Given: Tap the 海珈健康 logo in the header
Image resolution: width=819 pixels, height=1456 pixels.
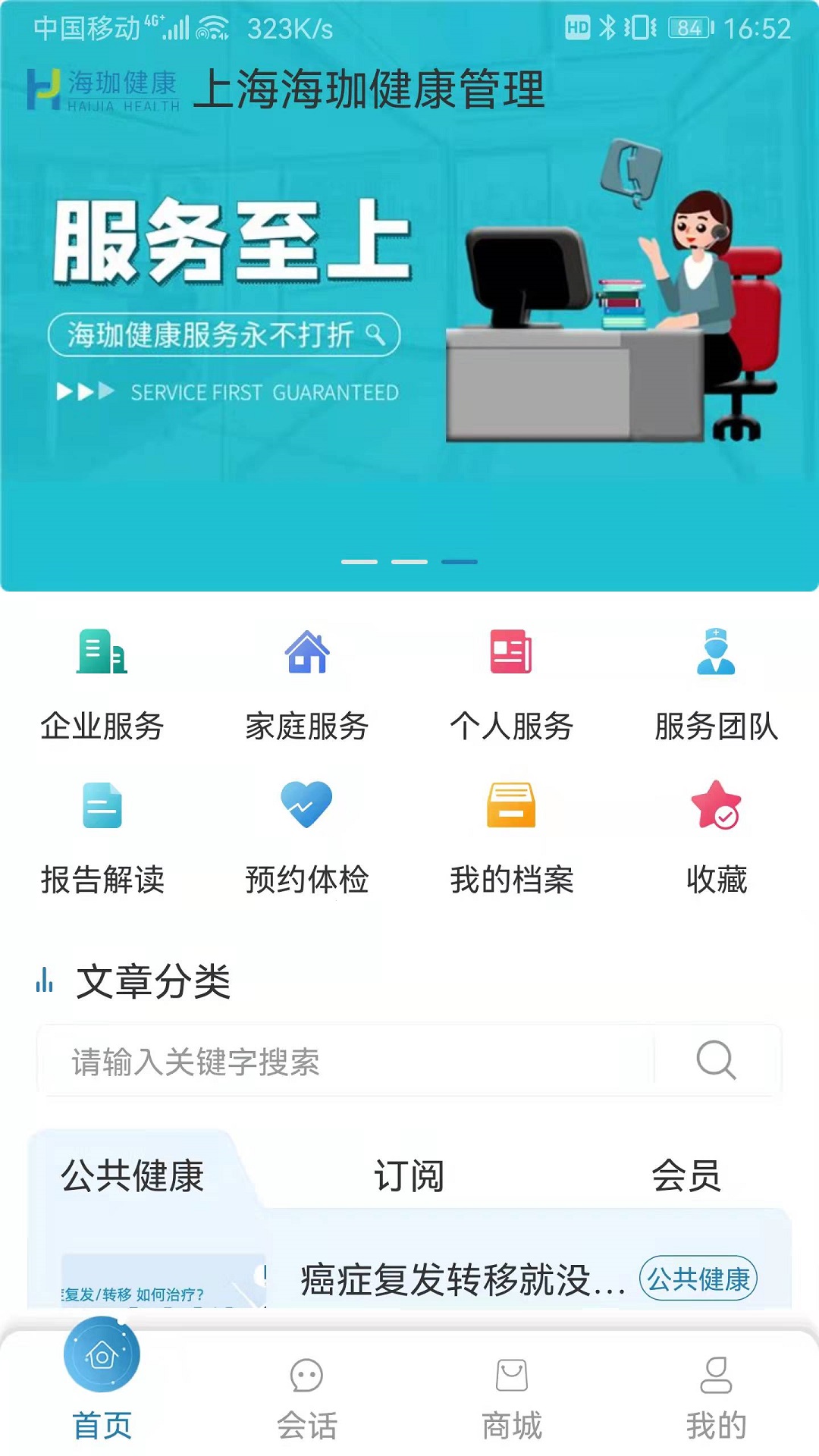Looking at the screenshot, I should pyautogui.click(x=102, y=91).
